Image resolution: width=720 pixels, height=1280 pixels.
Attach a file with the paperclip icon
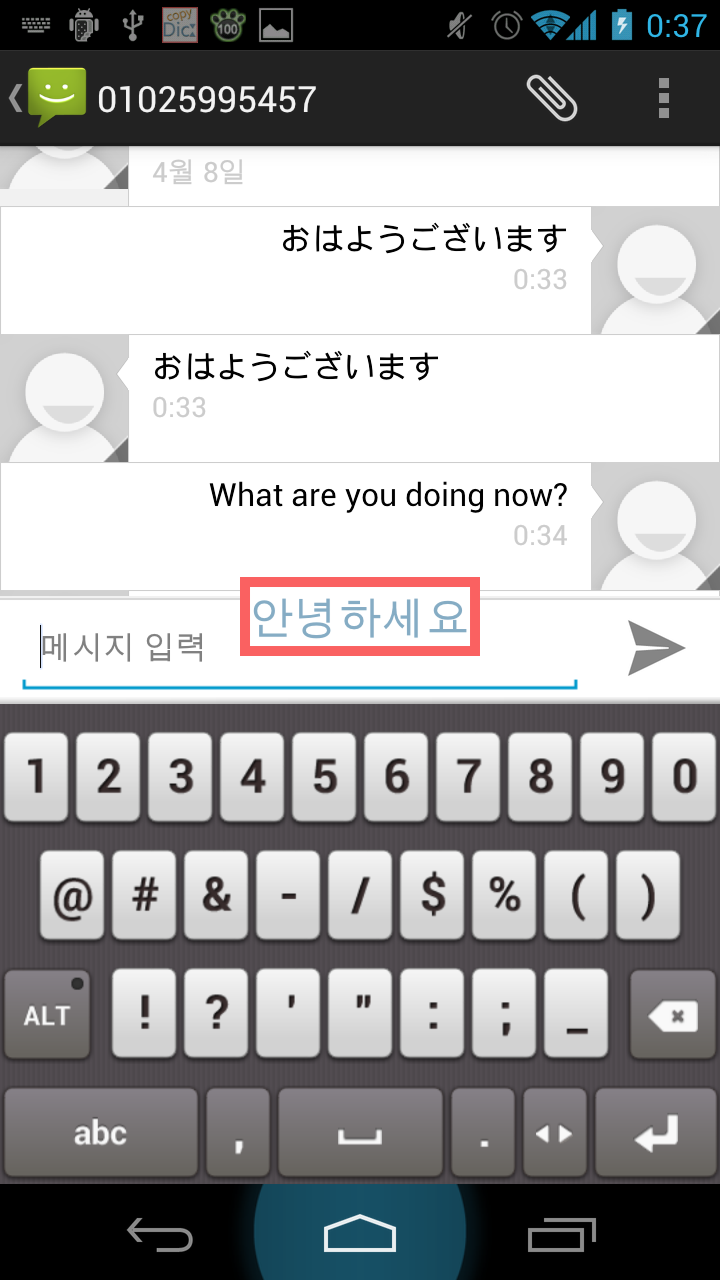point(552,98)
